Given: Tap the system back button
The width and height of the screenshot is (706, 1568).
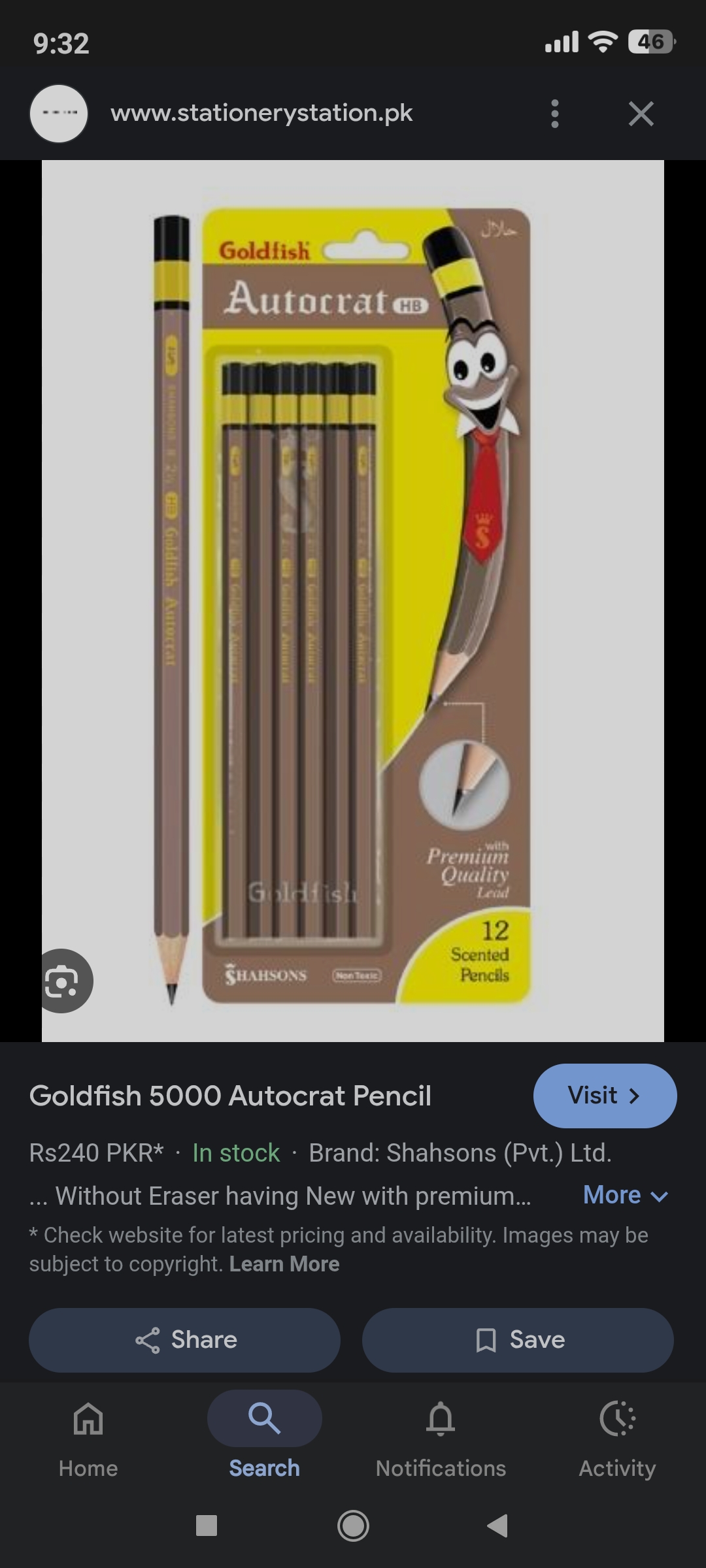Looking at the screenshot, I should (x=498, y=1526).
